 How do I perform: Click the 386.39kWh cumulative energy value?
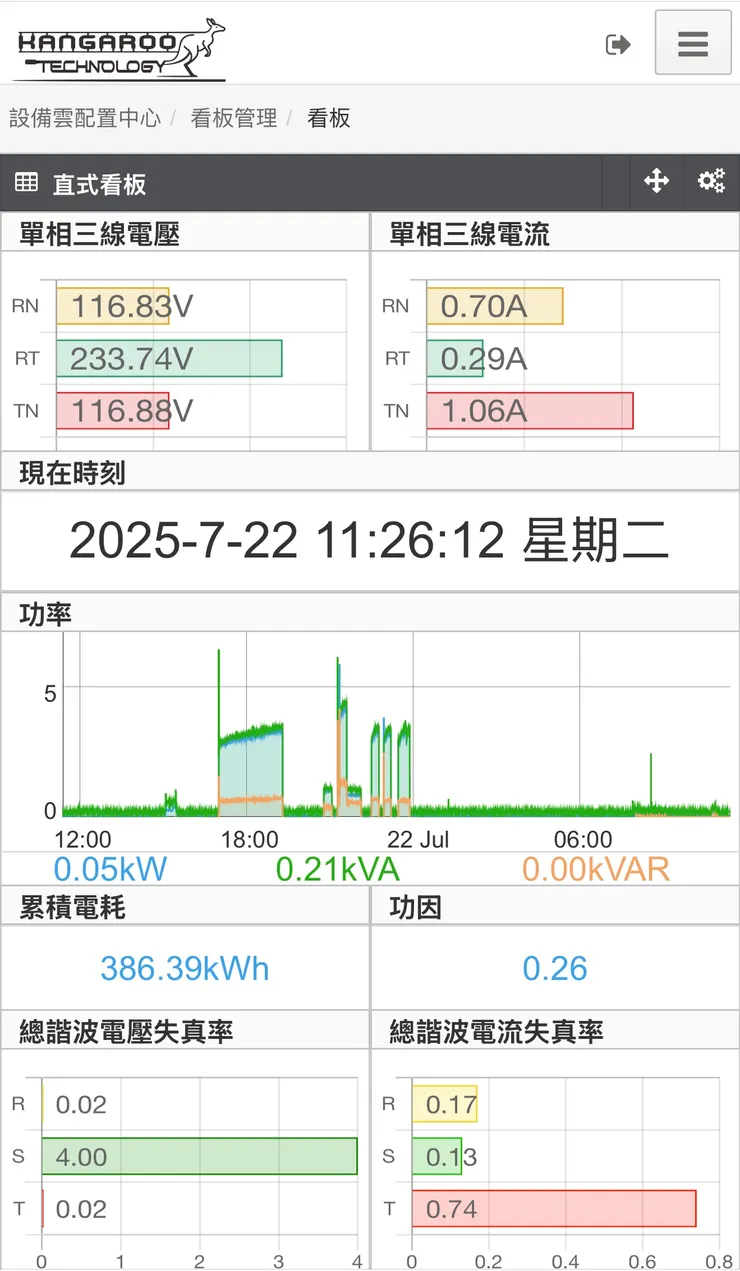(184, 967)
